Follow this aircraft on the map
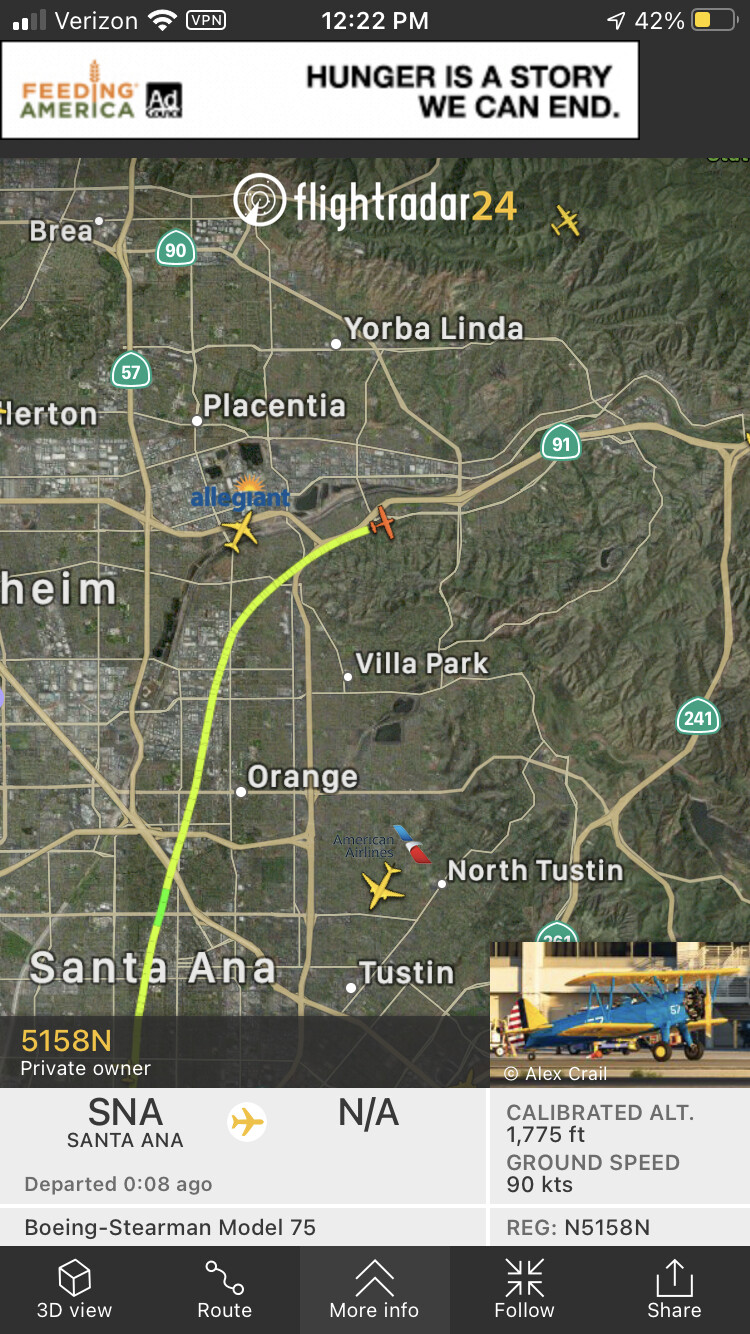The width and height of the screenshot is (750, 1334). coord(524,1289)
